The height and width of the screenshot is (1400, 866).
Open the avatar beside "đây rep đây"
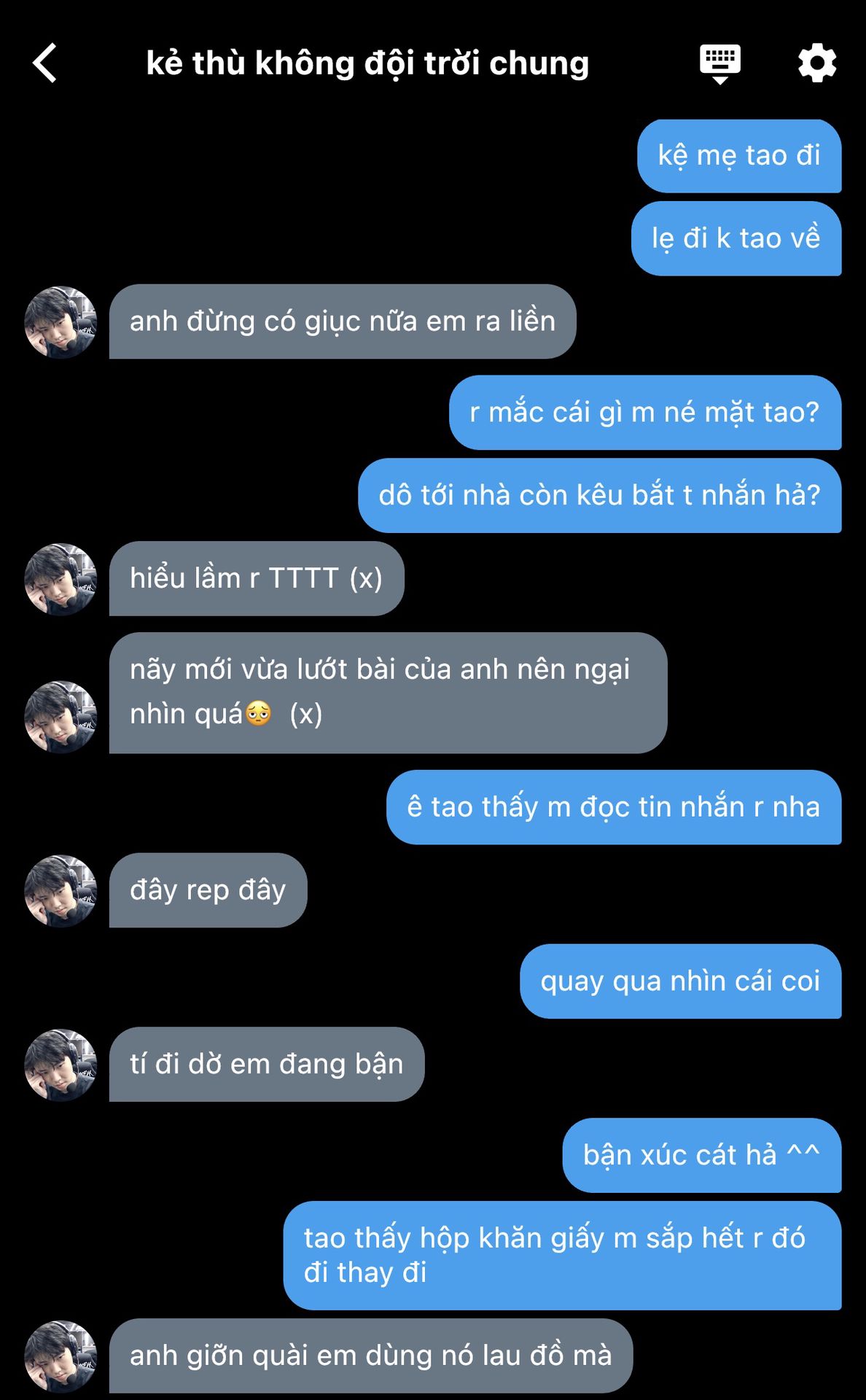tap(61, 890)
